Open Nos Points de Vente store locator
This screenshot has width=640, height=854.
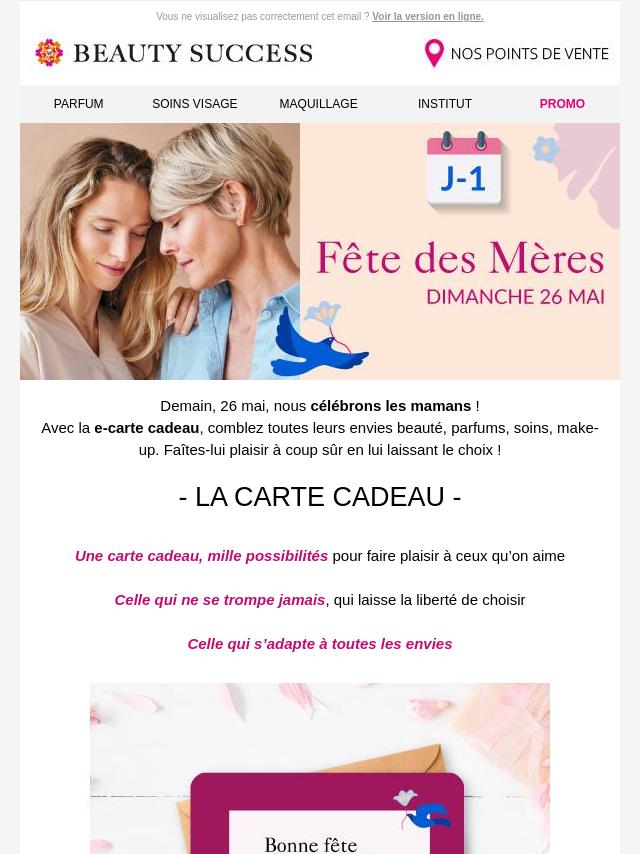516,53
